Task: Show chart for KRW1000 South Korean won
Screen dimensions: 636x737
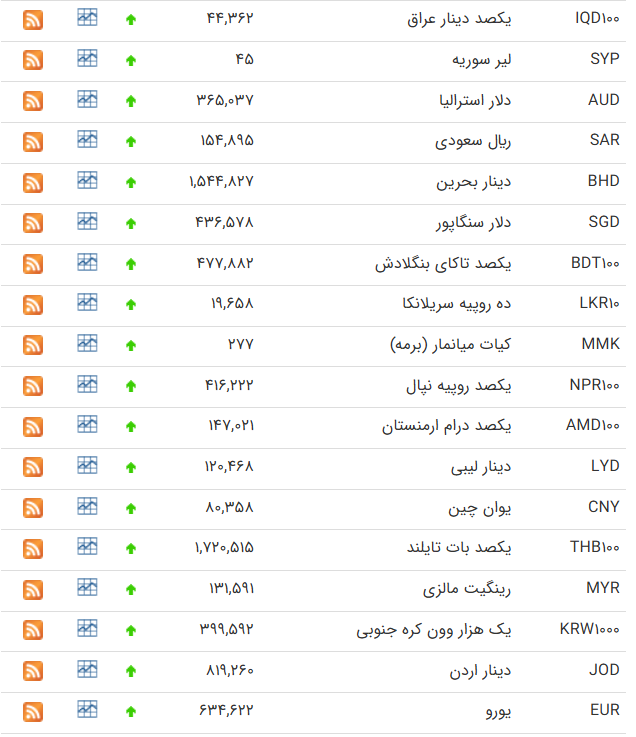Action: point(88,629)
